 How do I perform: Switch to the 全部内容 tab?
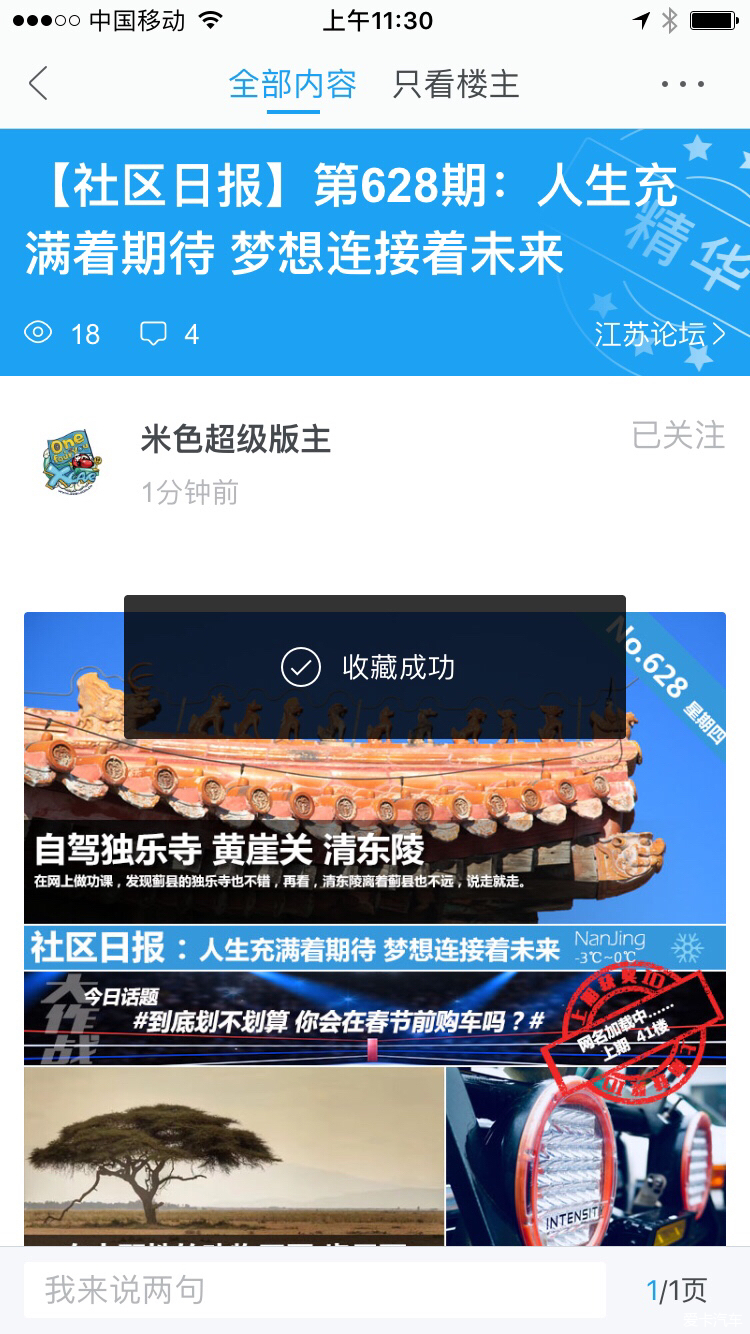pyautogui.click(x=292, y=84)
